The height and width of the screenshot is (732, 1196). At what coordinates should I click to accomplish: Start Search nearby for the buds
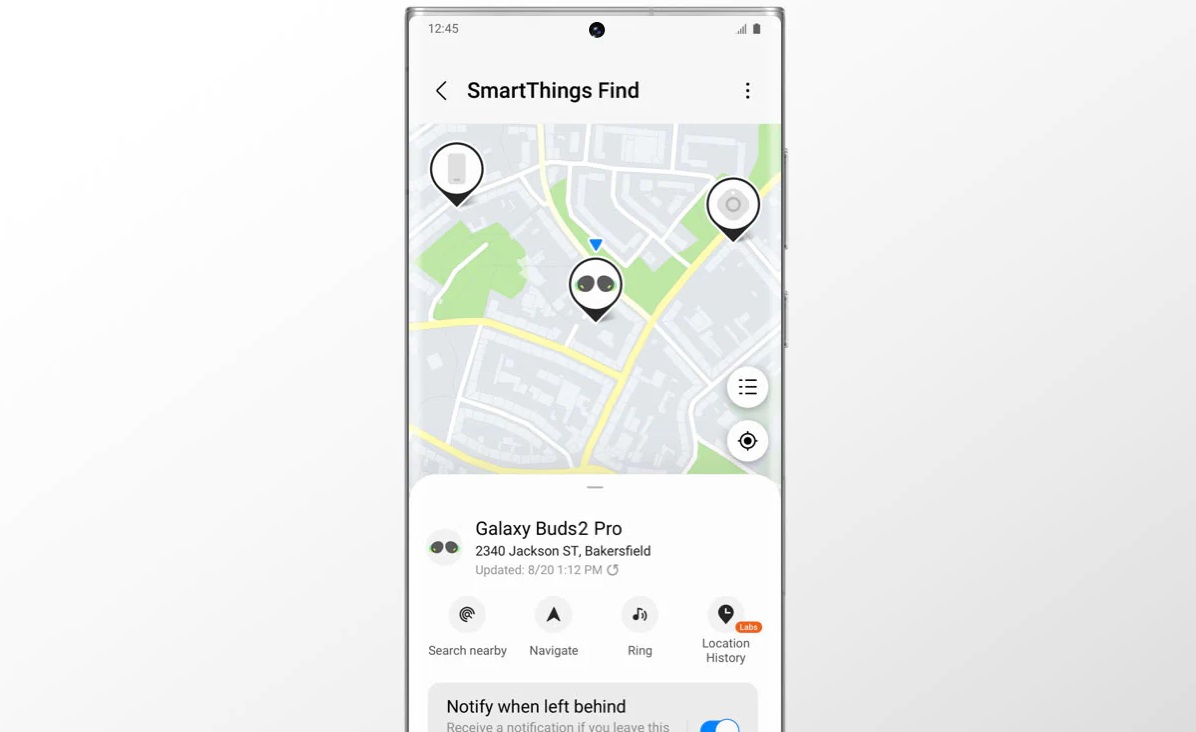click(467, 615)
